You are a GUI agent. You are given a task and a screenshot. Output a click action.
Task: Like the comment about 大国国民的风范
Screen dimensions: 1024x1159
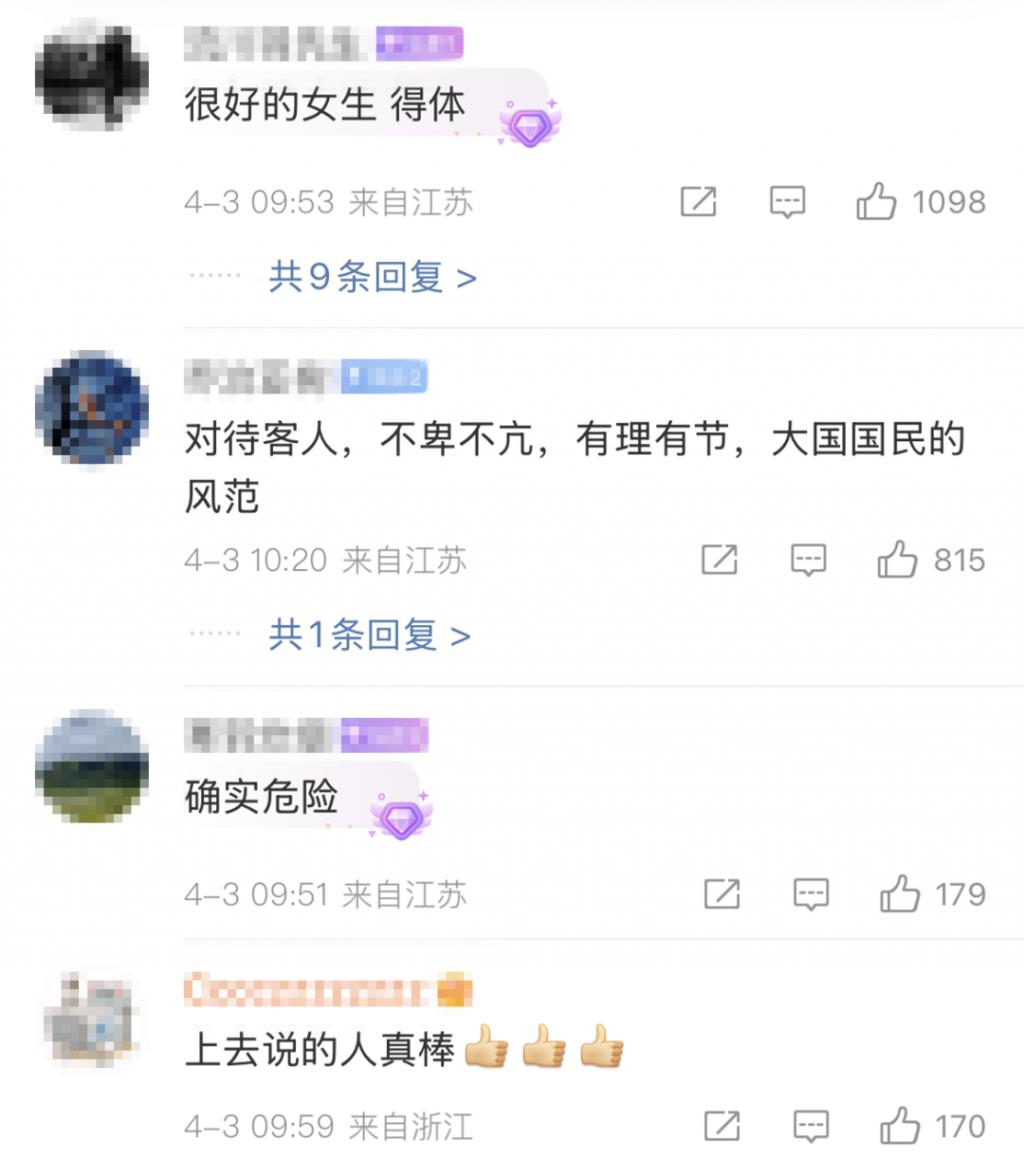click(897, 560)
